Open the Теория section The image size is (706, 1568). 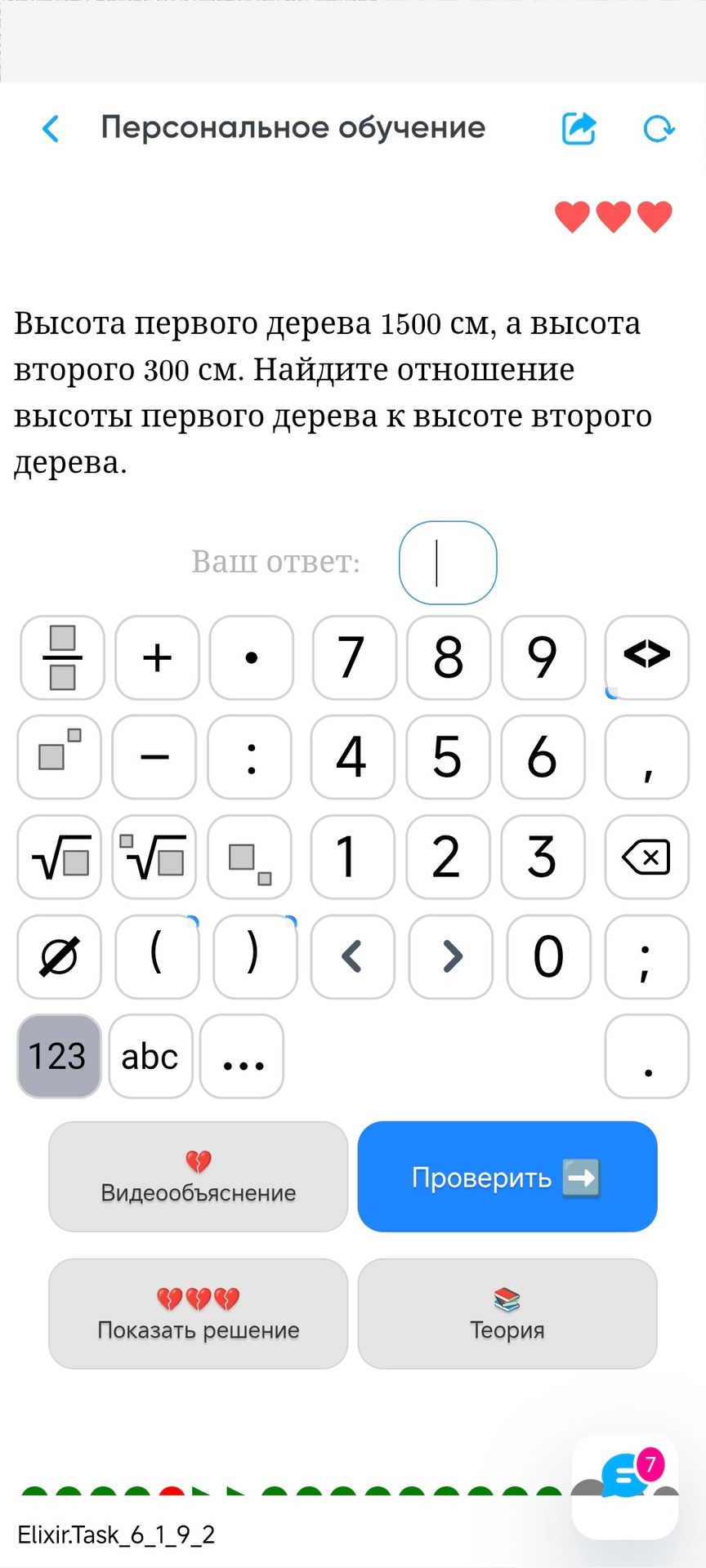point(507,1314)
